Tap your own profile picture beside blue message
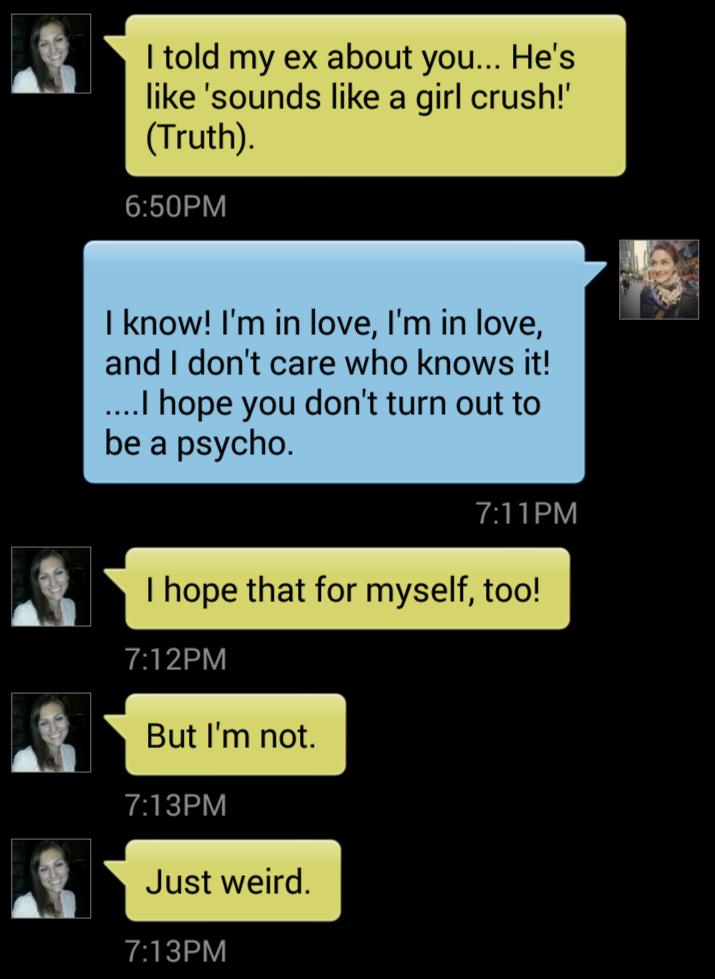Screen dimensions: 715x979 coord(658,280)
